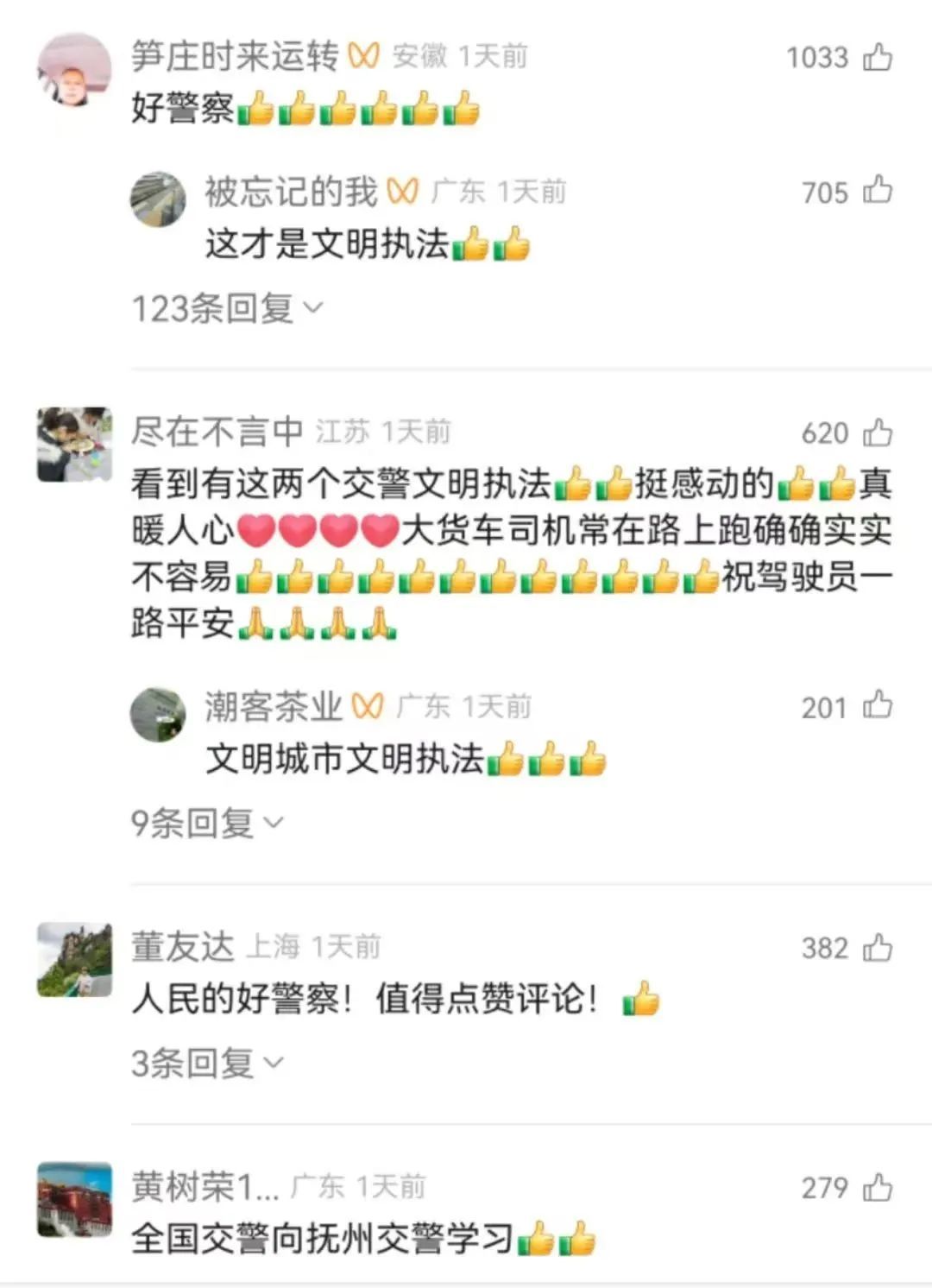Expand the 123条回复 replies

tap(227, 308)
